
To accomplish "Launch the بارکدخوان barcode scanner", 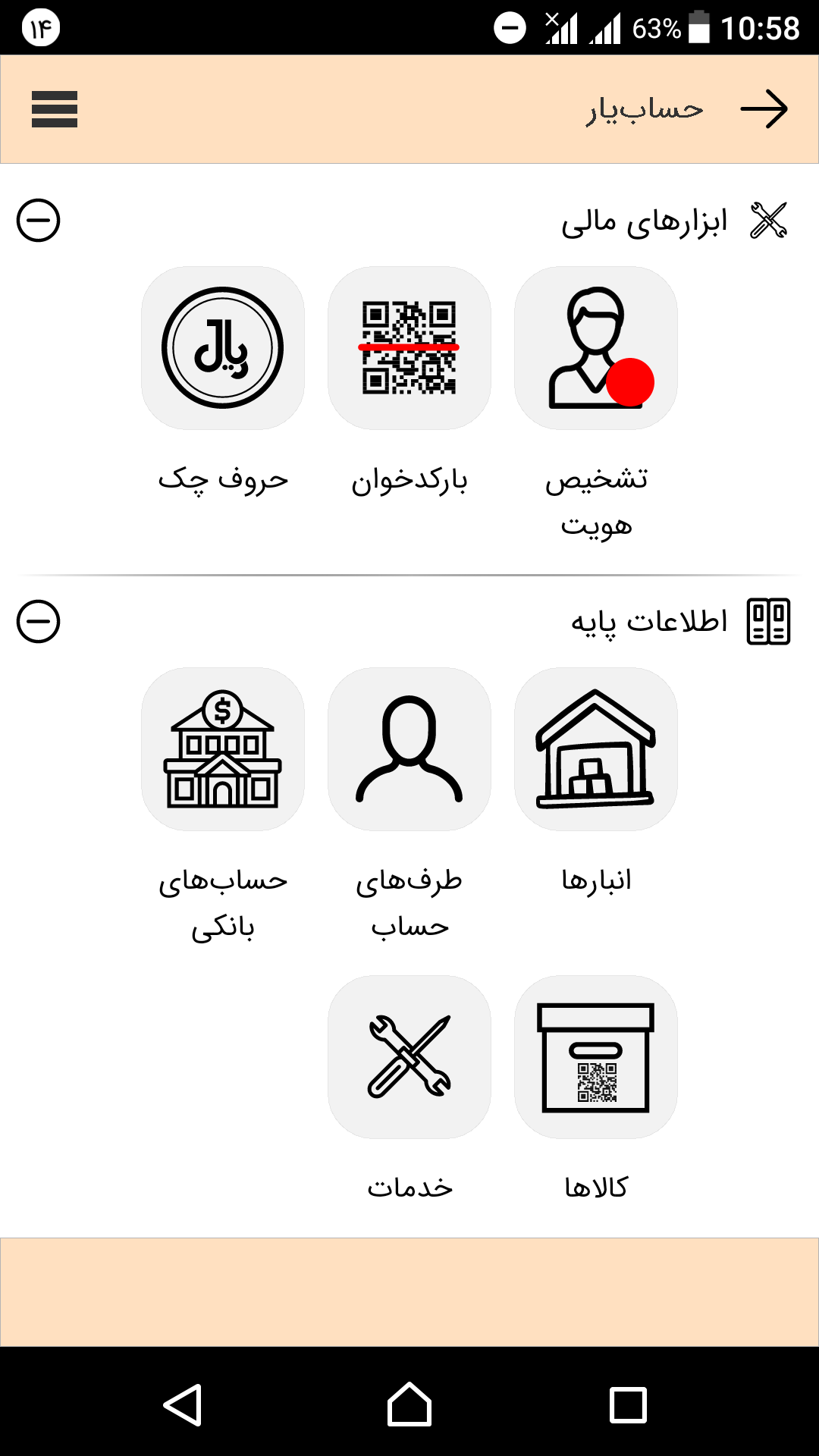I will pyautogui.click(x=409, y=348).
